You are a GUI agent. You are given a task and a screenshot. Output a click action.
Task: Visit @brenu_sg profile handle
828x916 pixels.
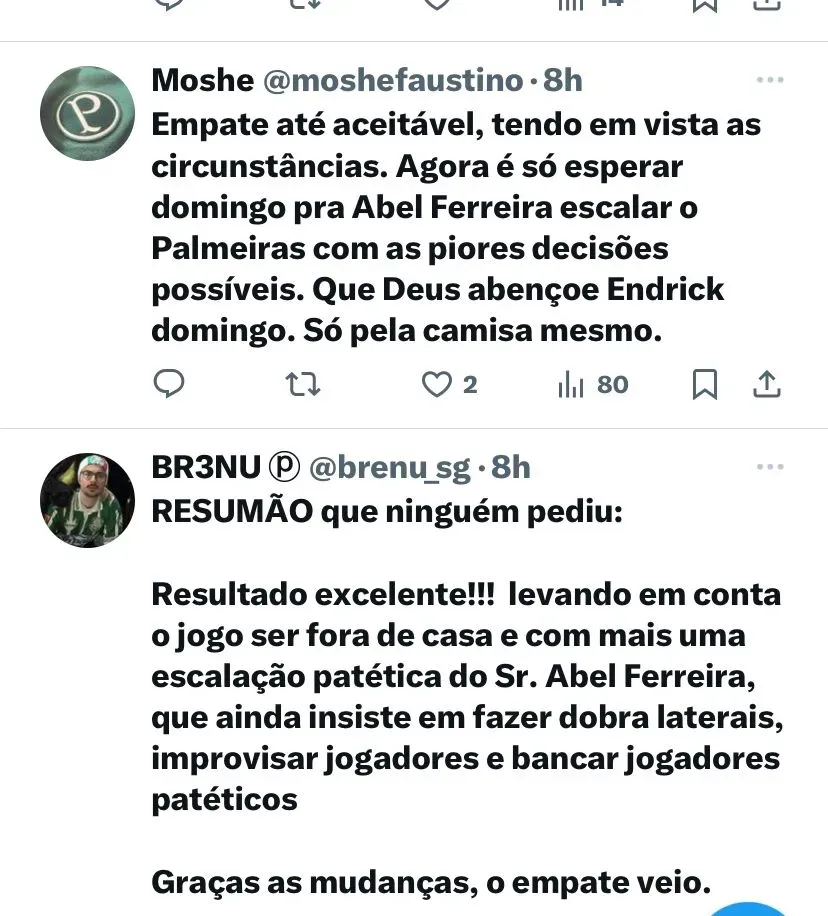[x=389, y=467]
